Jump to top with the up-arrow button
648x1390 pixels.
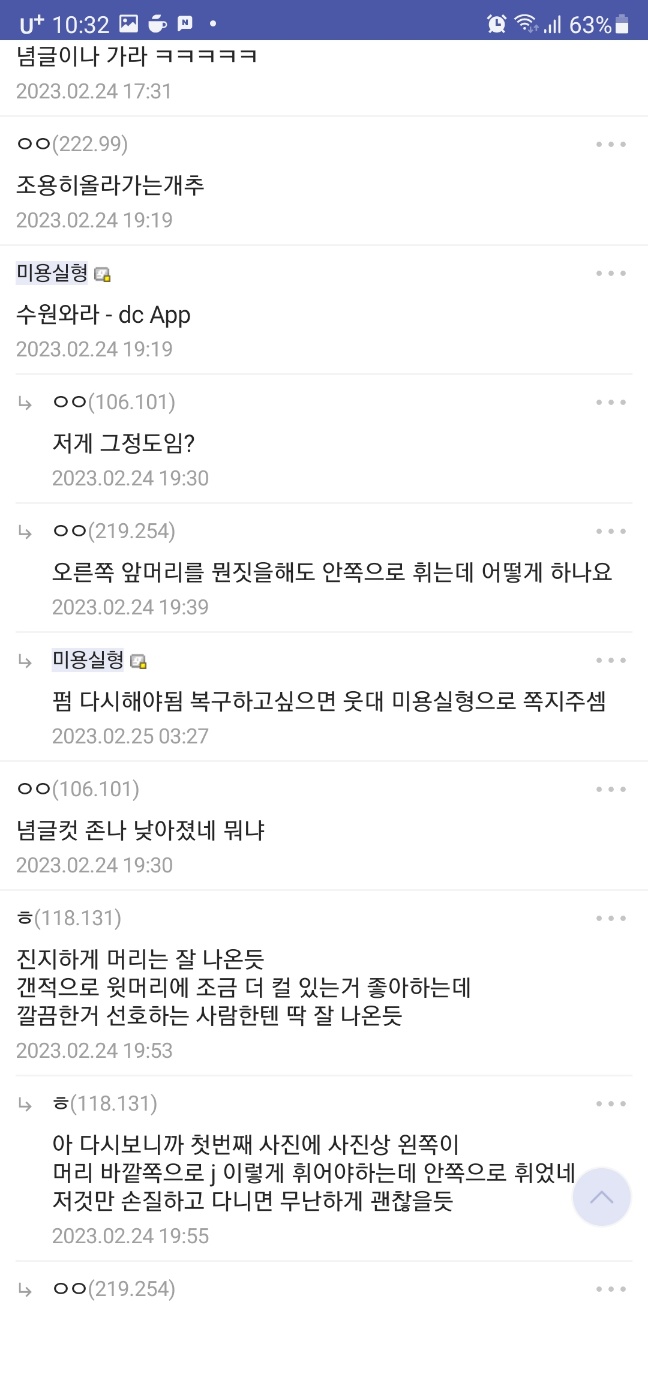[x=602, y=1197]
